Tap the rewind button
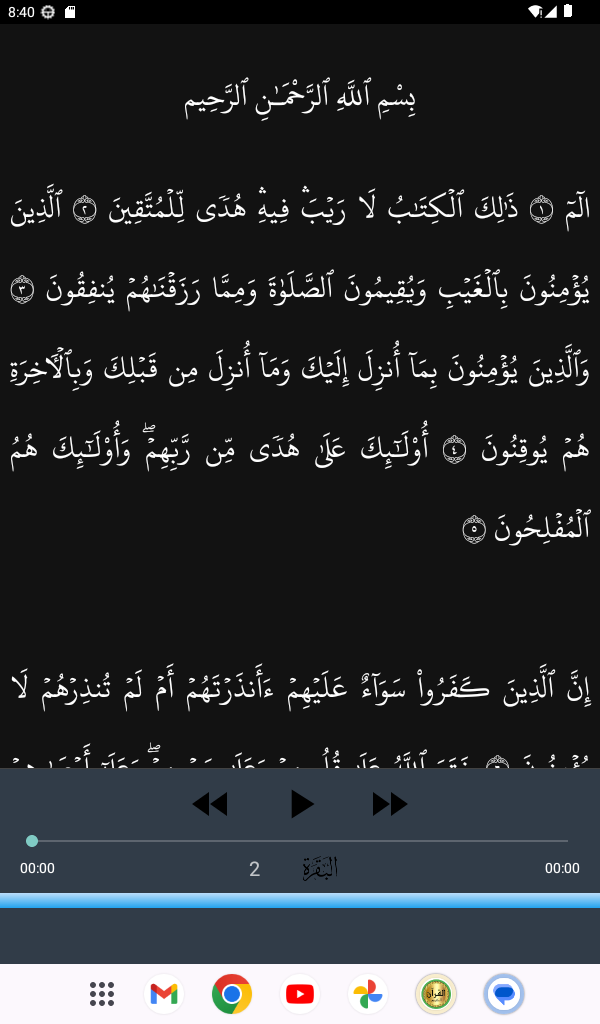The height and width of the screenshot is (1024, 600). tap(210, 804)
